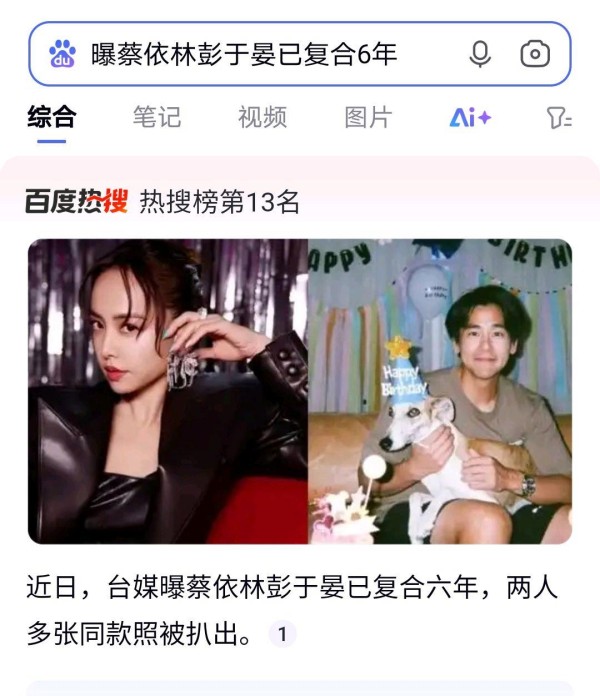This screenshot has height=696, width=600.
Task: Switch to the 笔记 tab
Action: [x=157, y=118]
